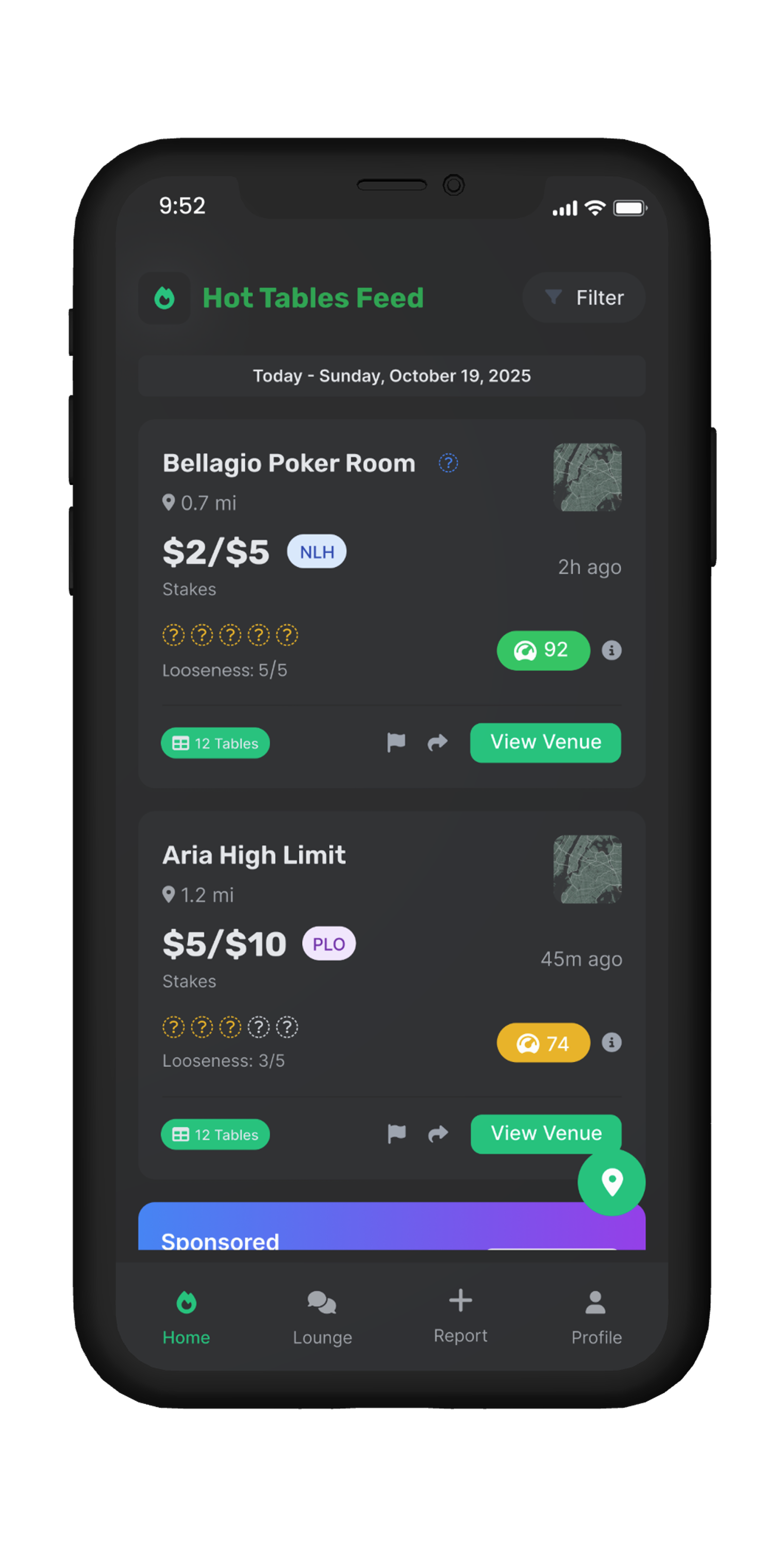Screen dimensions: 784x1547
Task: Tap the flame logo next to Hot Tables Feed
Action: pos(164,297)
